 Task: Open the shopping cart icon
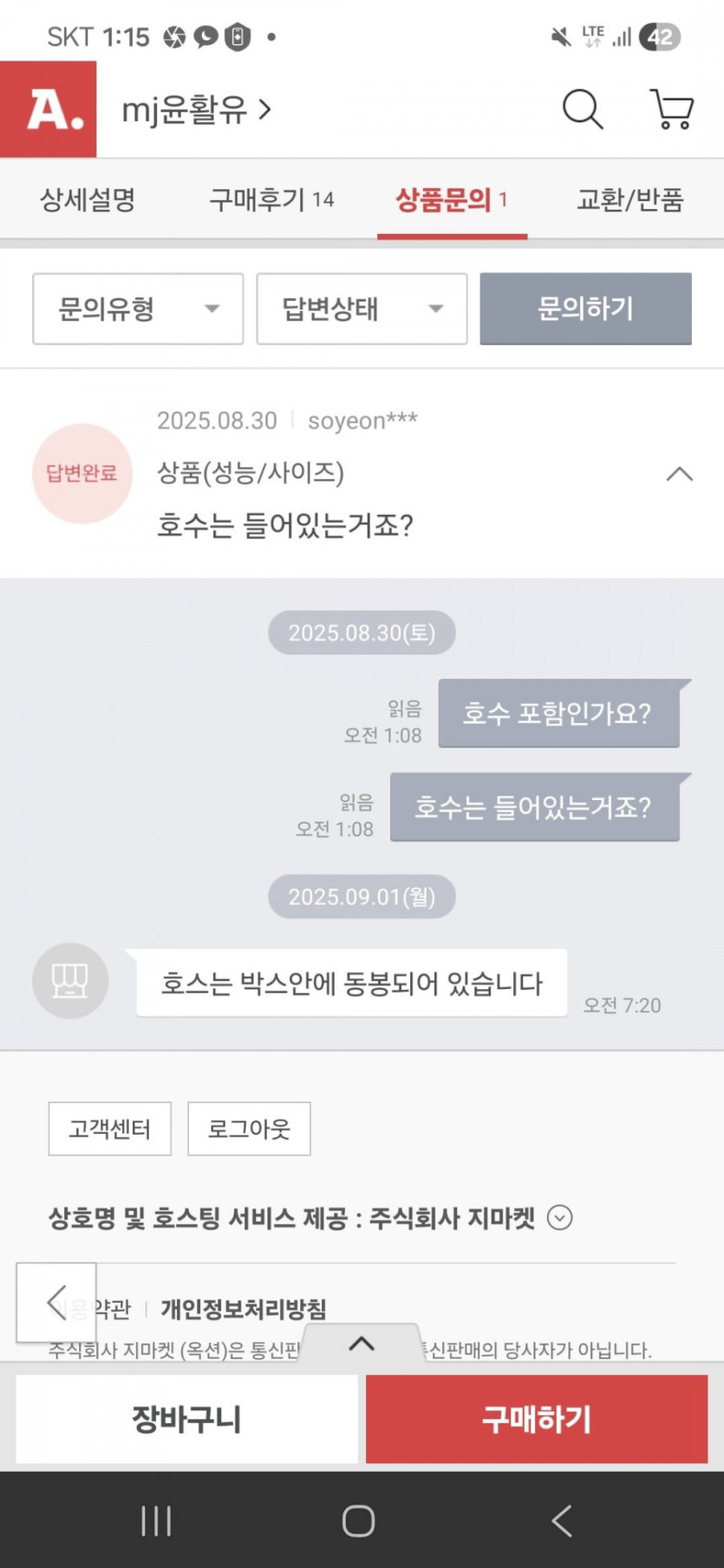tap(672, 110)
